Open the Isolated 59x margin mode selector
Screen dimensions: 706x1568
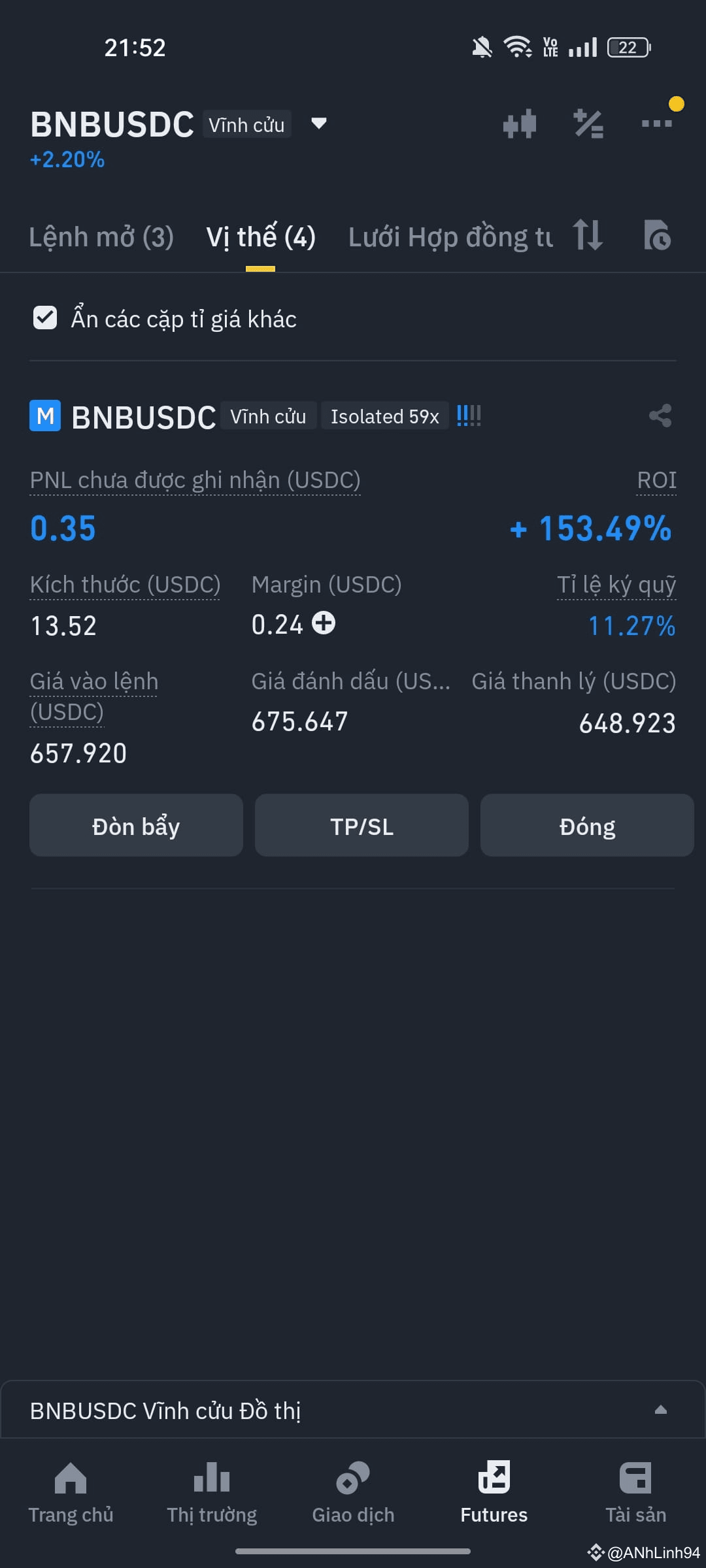coord(384,416)
